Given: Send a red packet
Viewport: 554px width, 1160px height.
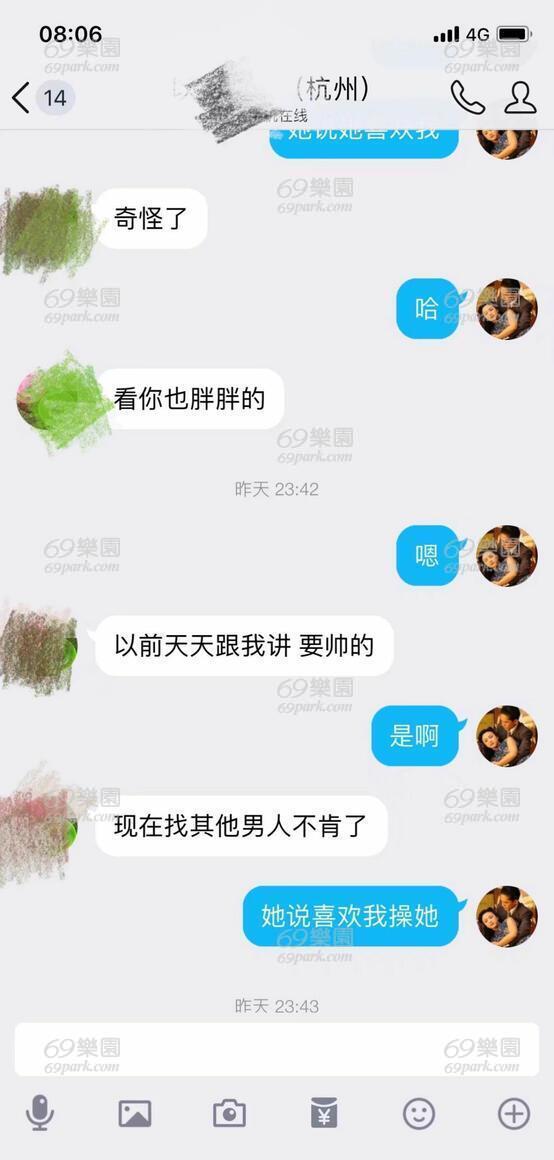Looking at the screenshot, I should (x=324, y=1113).
